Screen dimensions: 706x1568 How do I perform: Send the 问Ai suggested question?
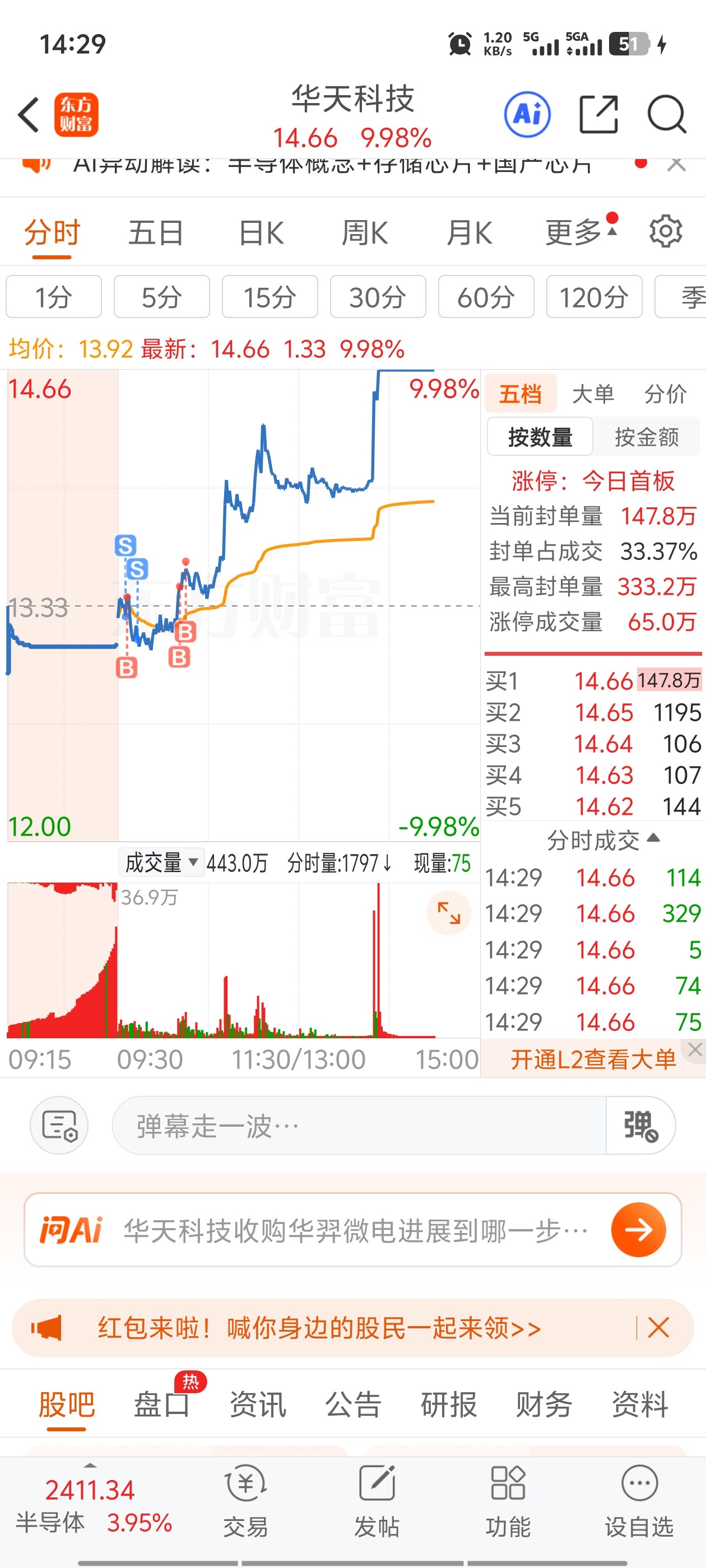coord(638,1230)
